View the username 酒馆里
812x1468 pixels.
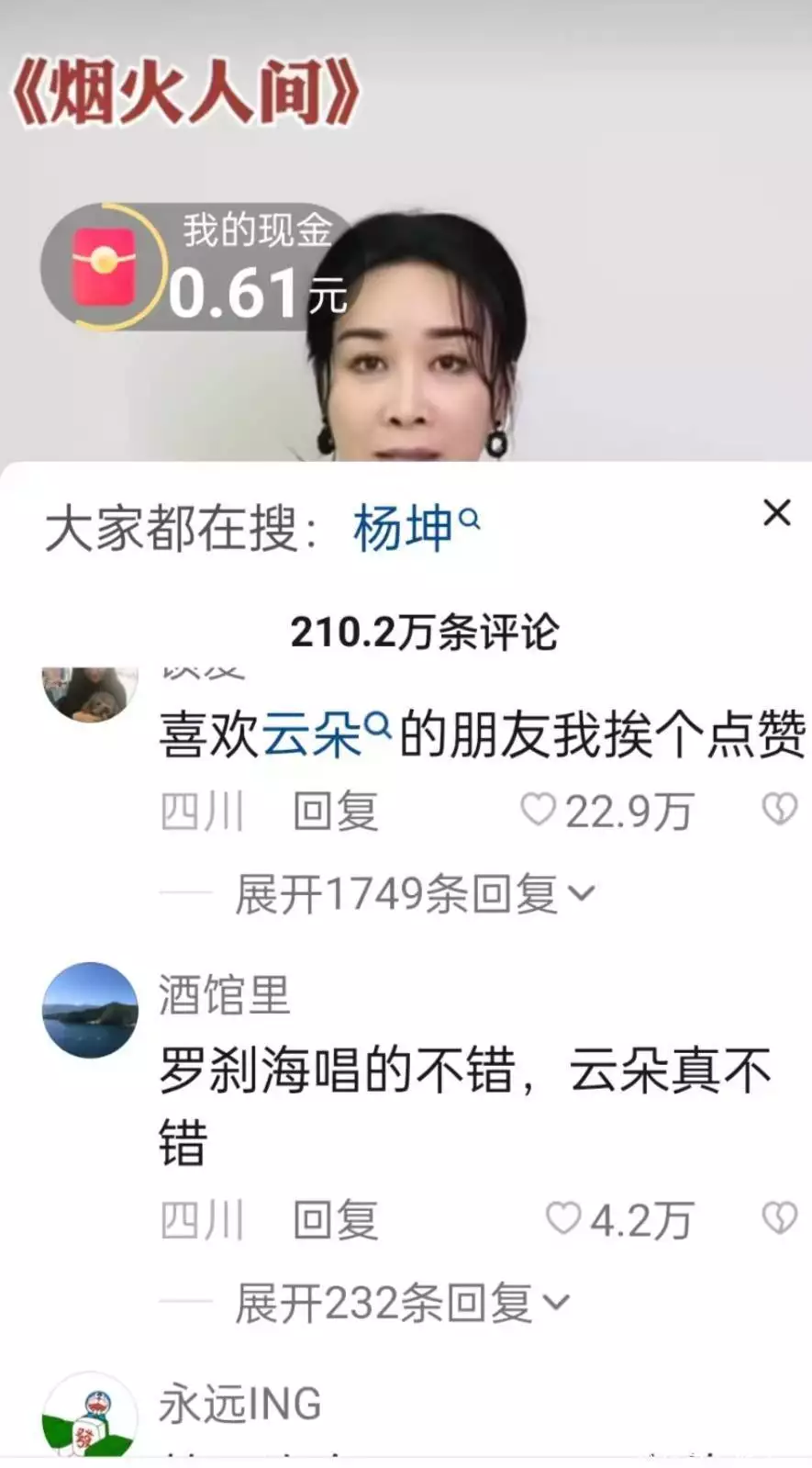click(224, 995)
